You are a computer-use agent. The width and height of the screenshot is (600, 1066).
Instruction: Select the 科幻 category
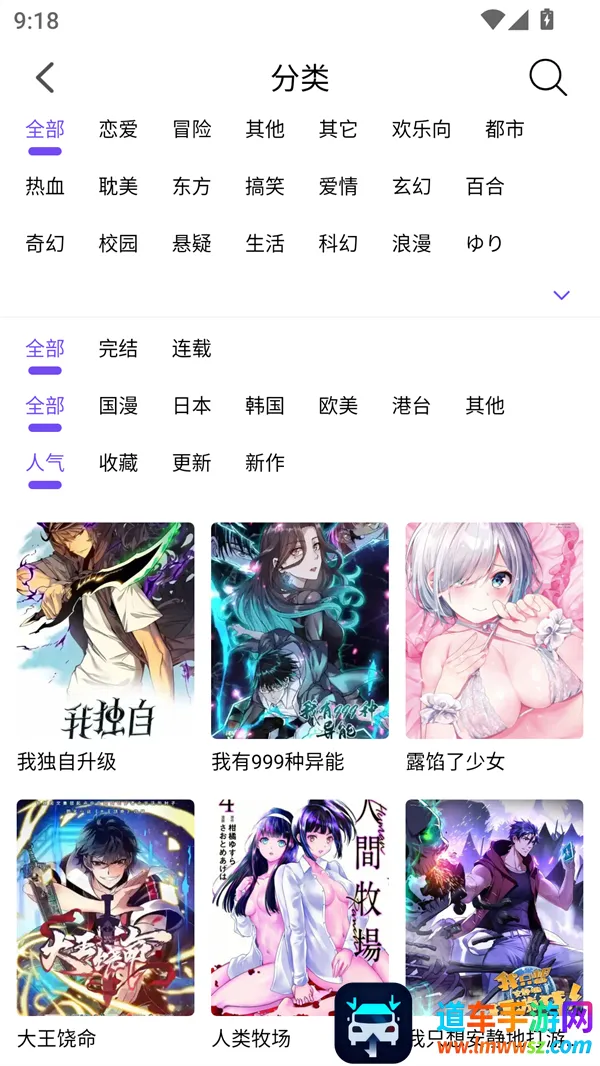[338, 243]
